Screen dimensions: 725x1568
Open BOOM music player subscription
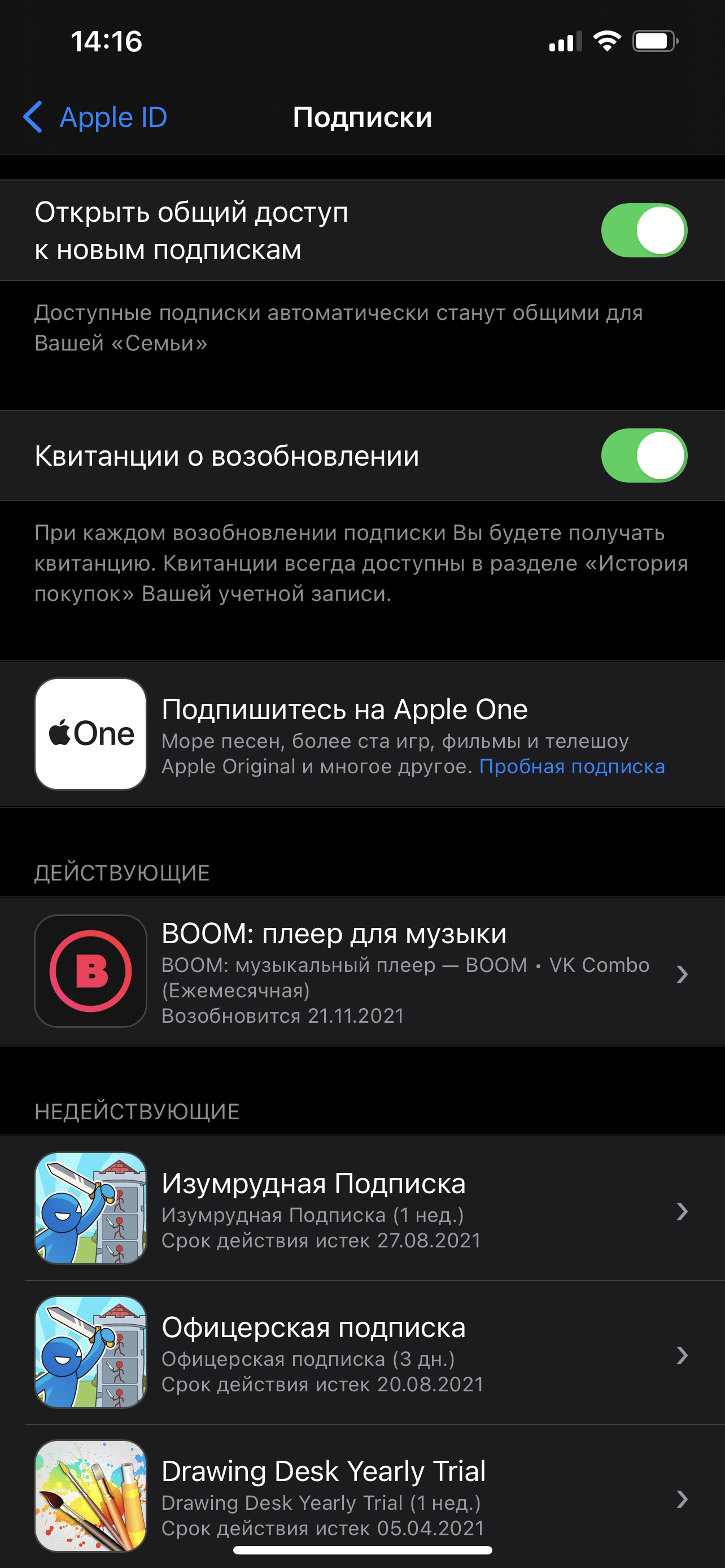click(362, 971)
